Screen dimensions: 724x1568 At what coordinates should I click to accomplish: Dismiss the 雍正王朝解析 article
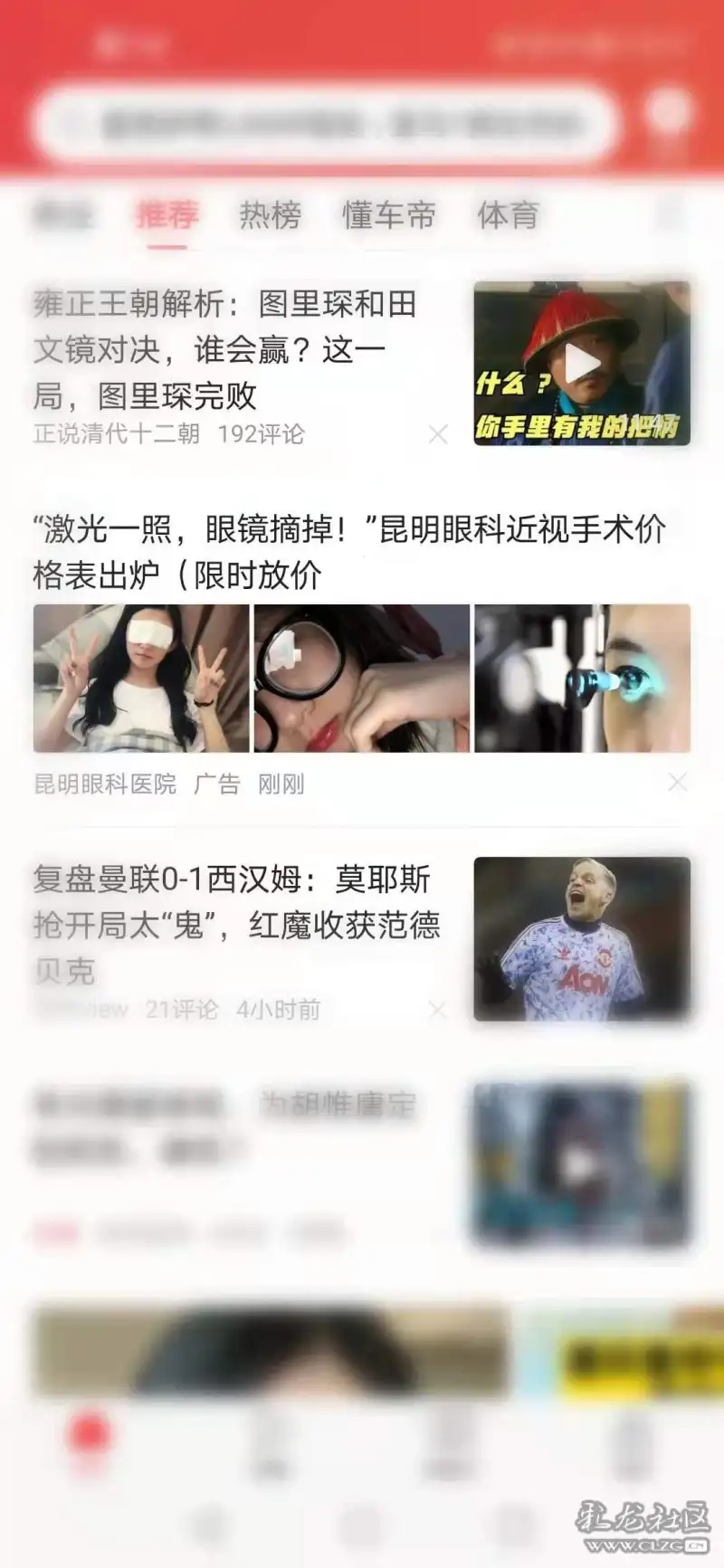point(438,435)
